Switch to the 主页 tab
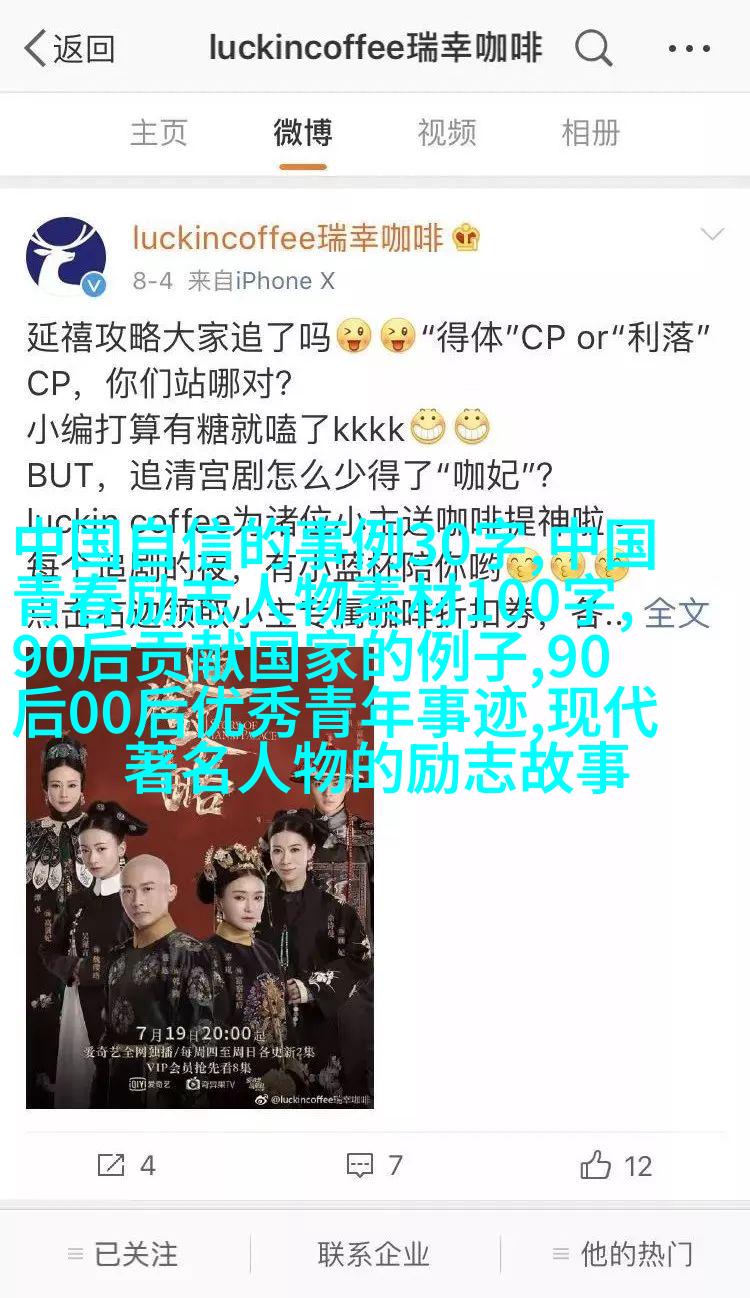The width and height of the screenshot is (750, 1298). point(158,132)
